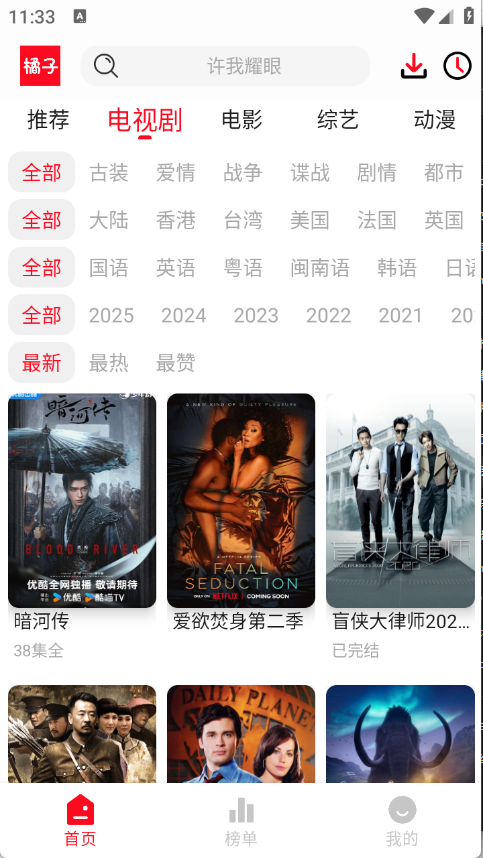Filter by year 2024
This screenshot has width=483, height=858.
pyautogui.click(x=184, y=315)
